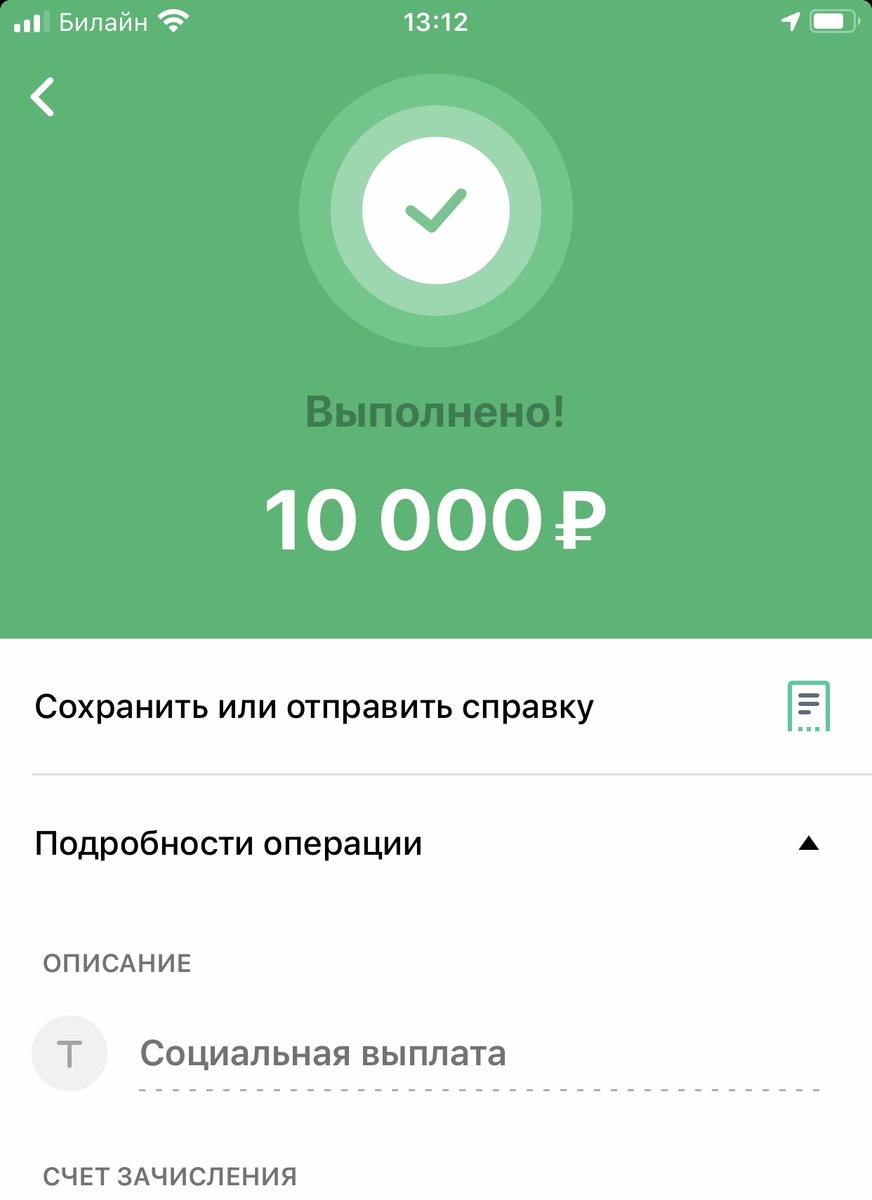
Task: Click the document icon next to справку
Action: [x=809, y=706]
